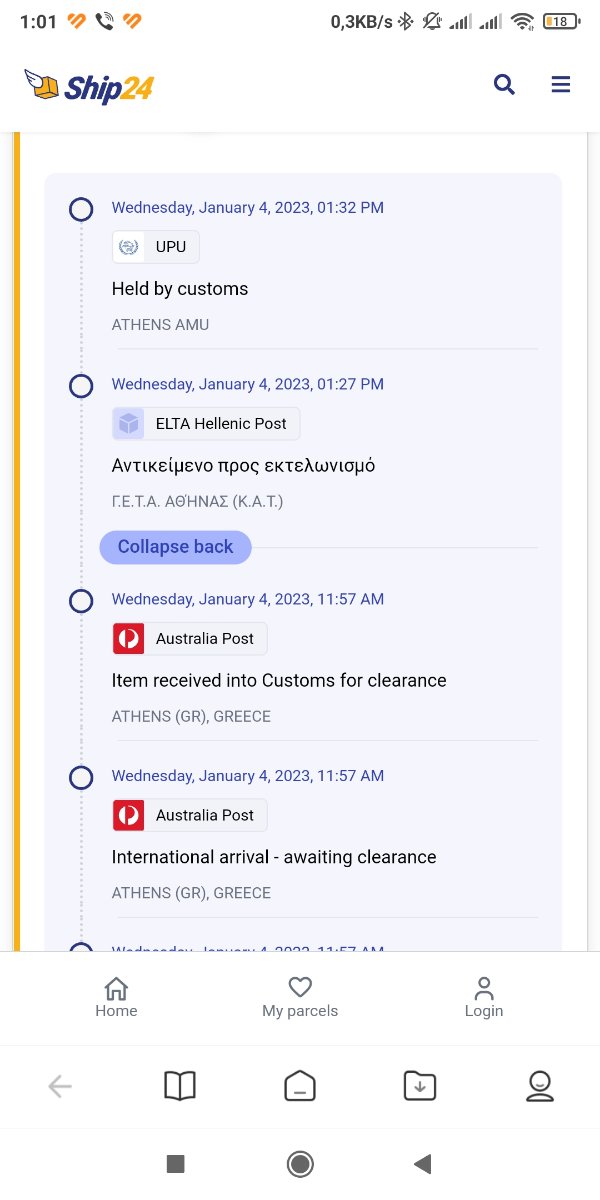This screenshot has width=600, height=1200.
Task: Open browser bookmarks book icon
Action: pos(180,1086)
